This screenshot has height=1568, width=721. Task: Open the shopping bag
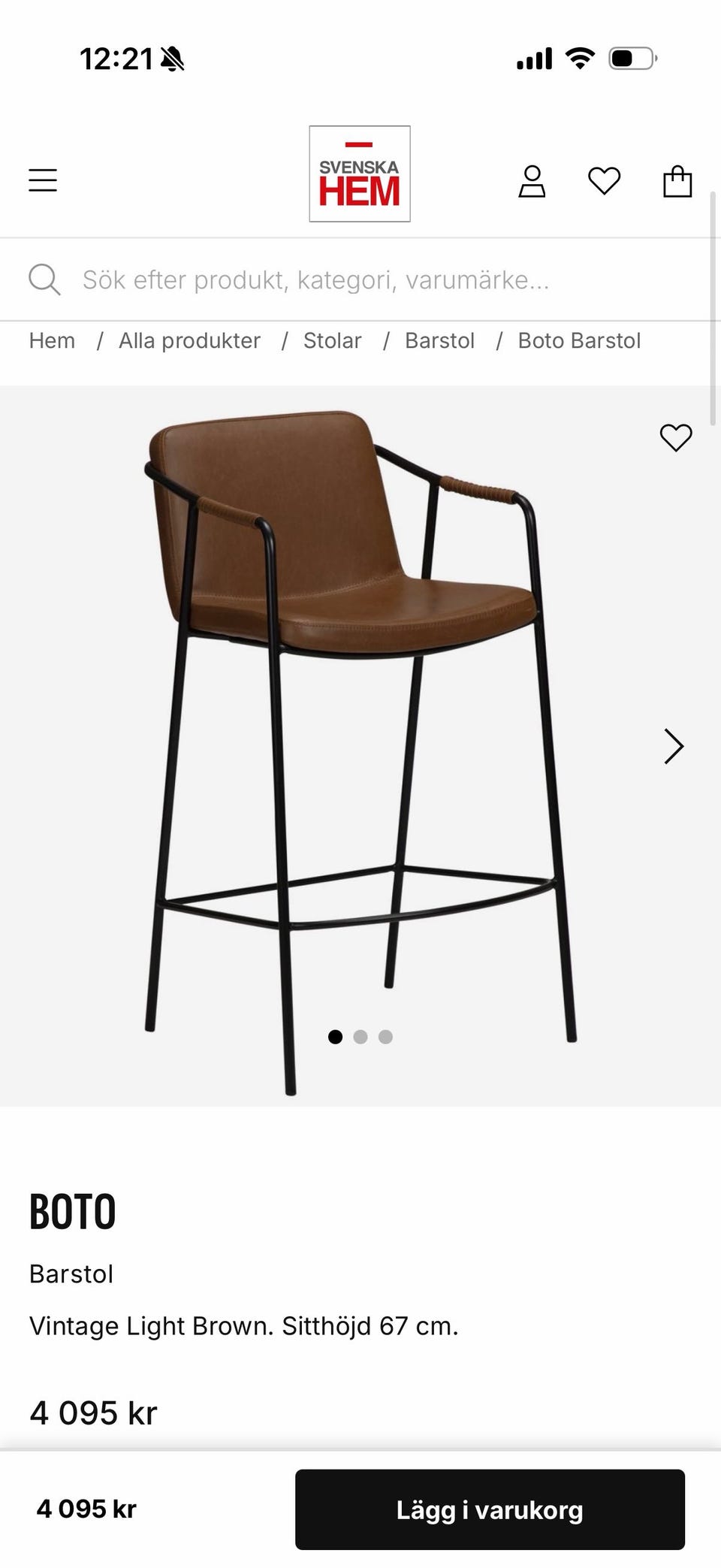point(677,181)
